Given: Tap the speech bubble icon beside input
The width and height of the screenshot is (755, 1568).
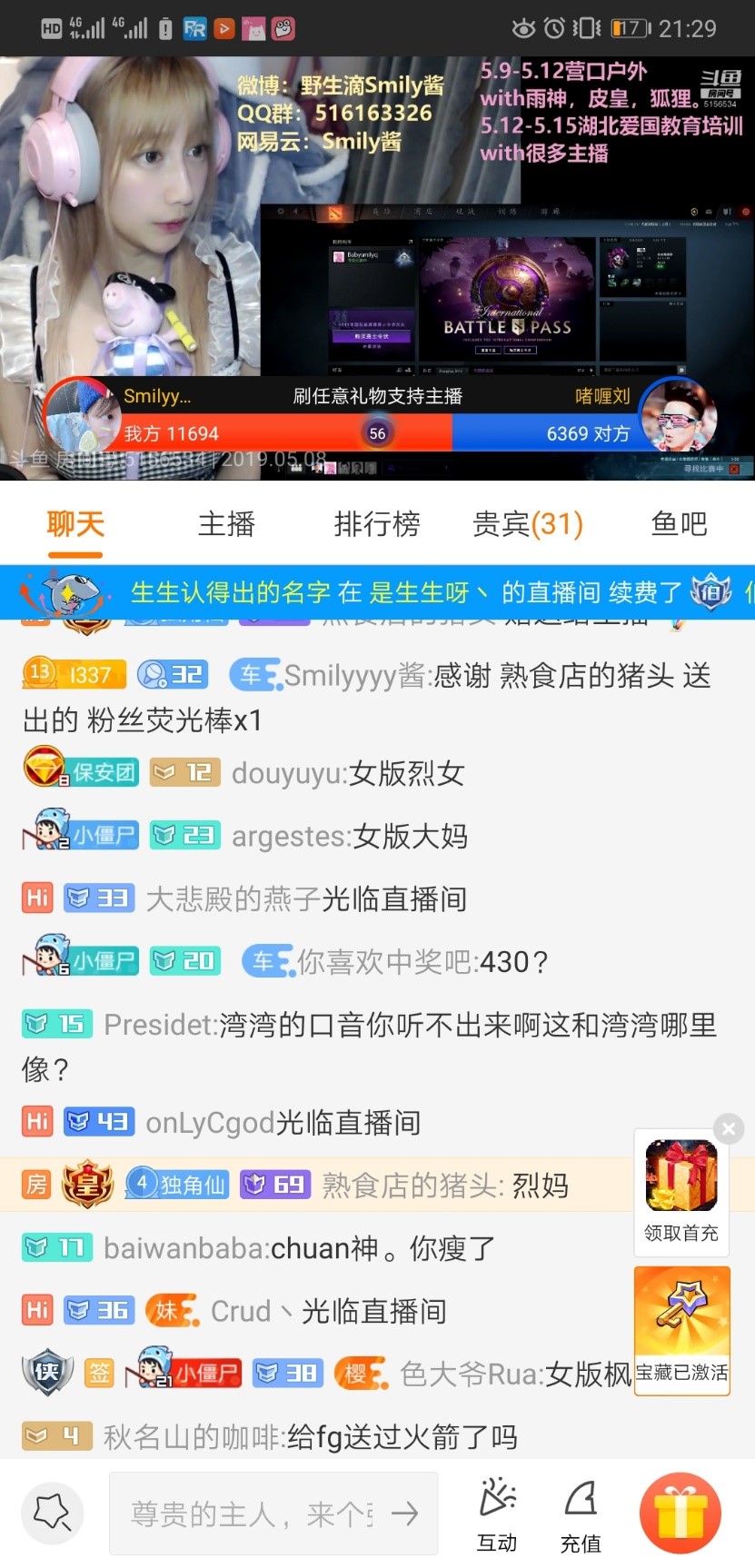Looking at the screenshot, I should [x=53, y=1513].
